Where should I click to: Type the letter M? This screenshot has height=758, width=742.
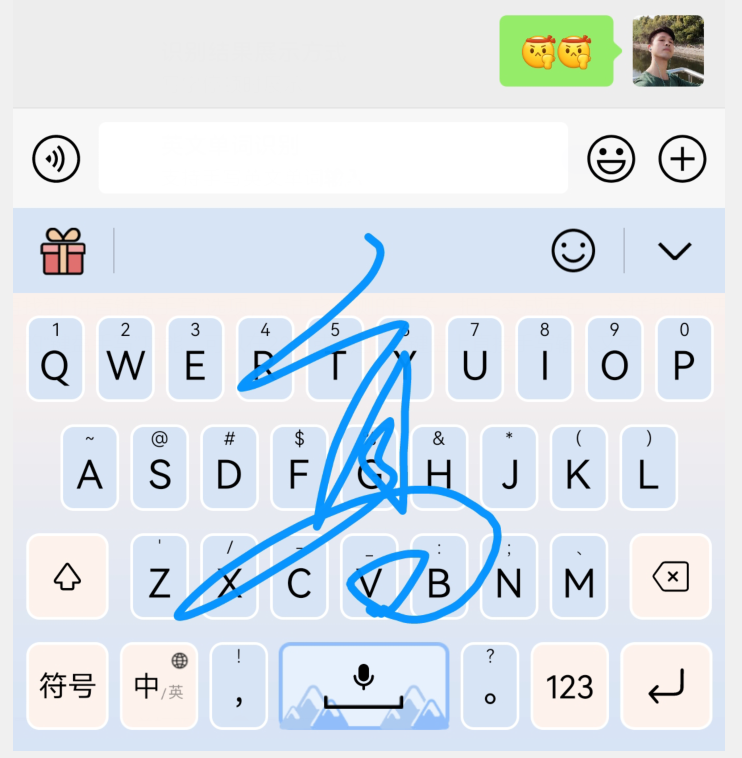579,576
